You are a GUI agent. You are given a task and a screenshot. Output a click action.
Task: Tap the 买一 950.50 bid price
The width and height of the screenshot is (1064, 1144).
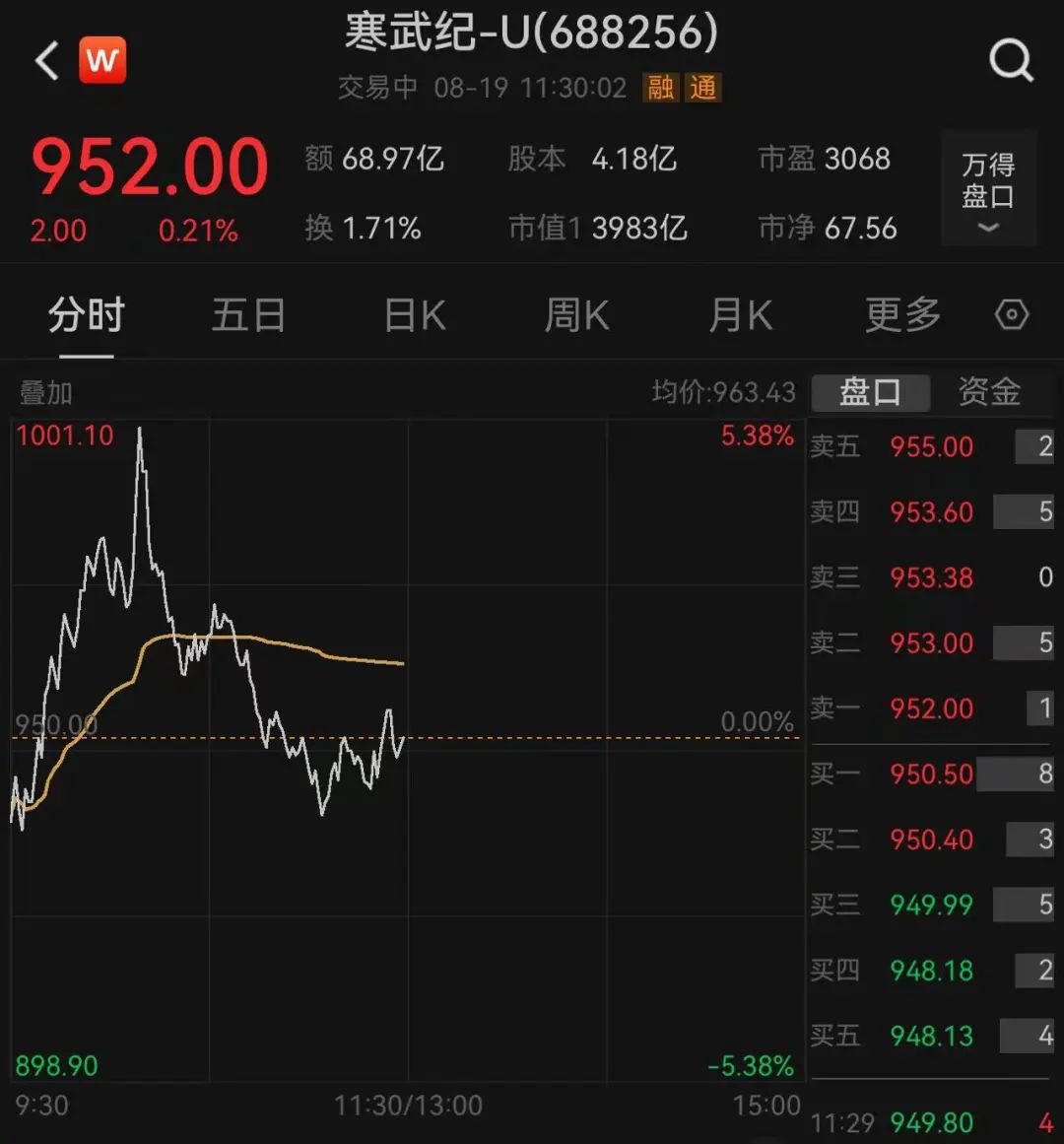pyautogui.click(x=930, y=774)
